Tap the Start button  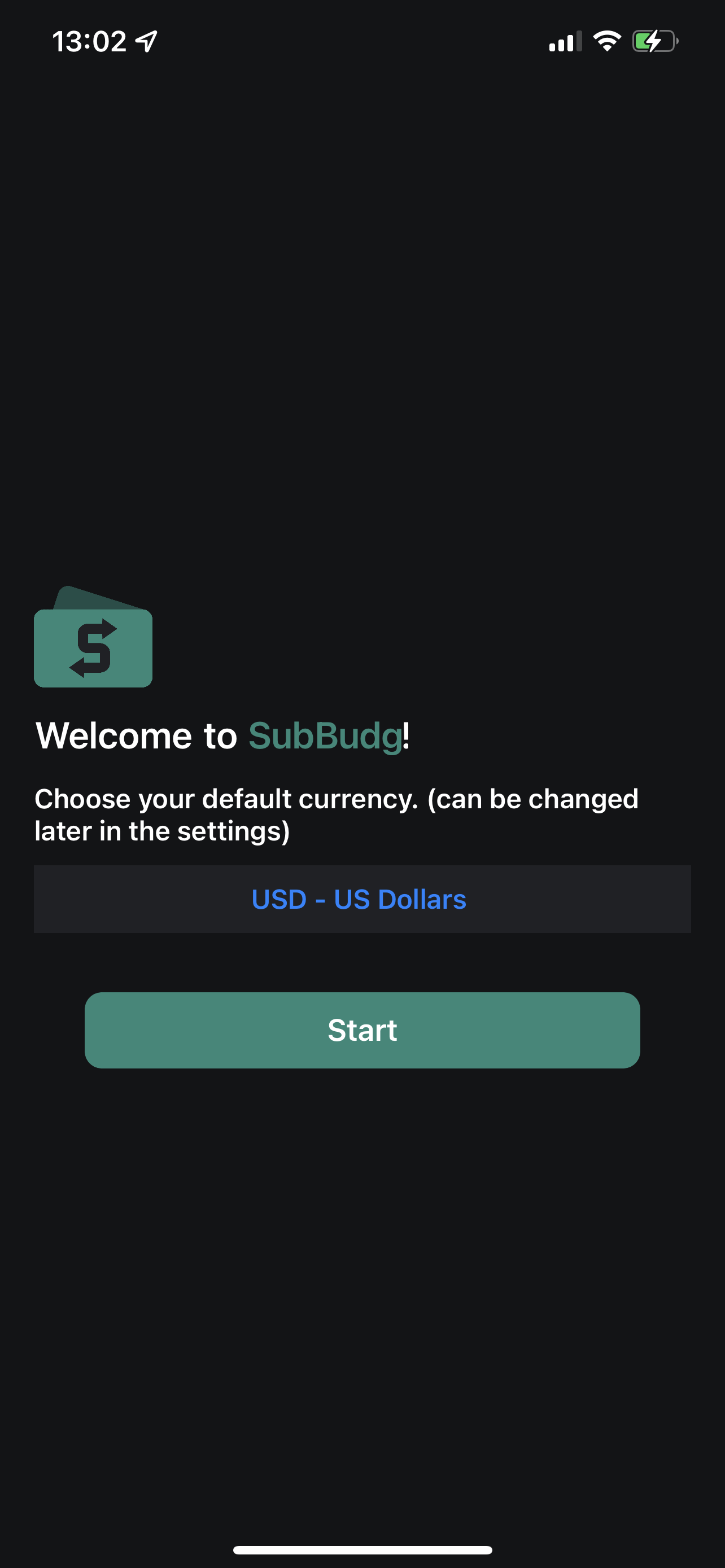pos(362,1030)
